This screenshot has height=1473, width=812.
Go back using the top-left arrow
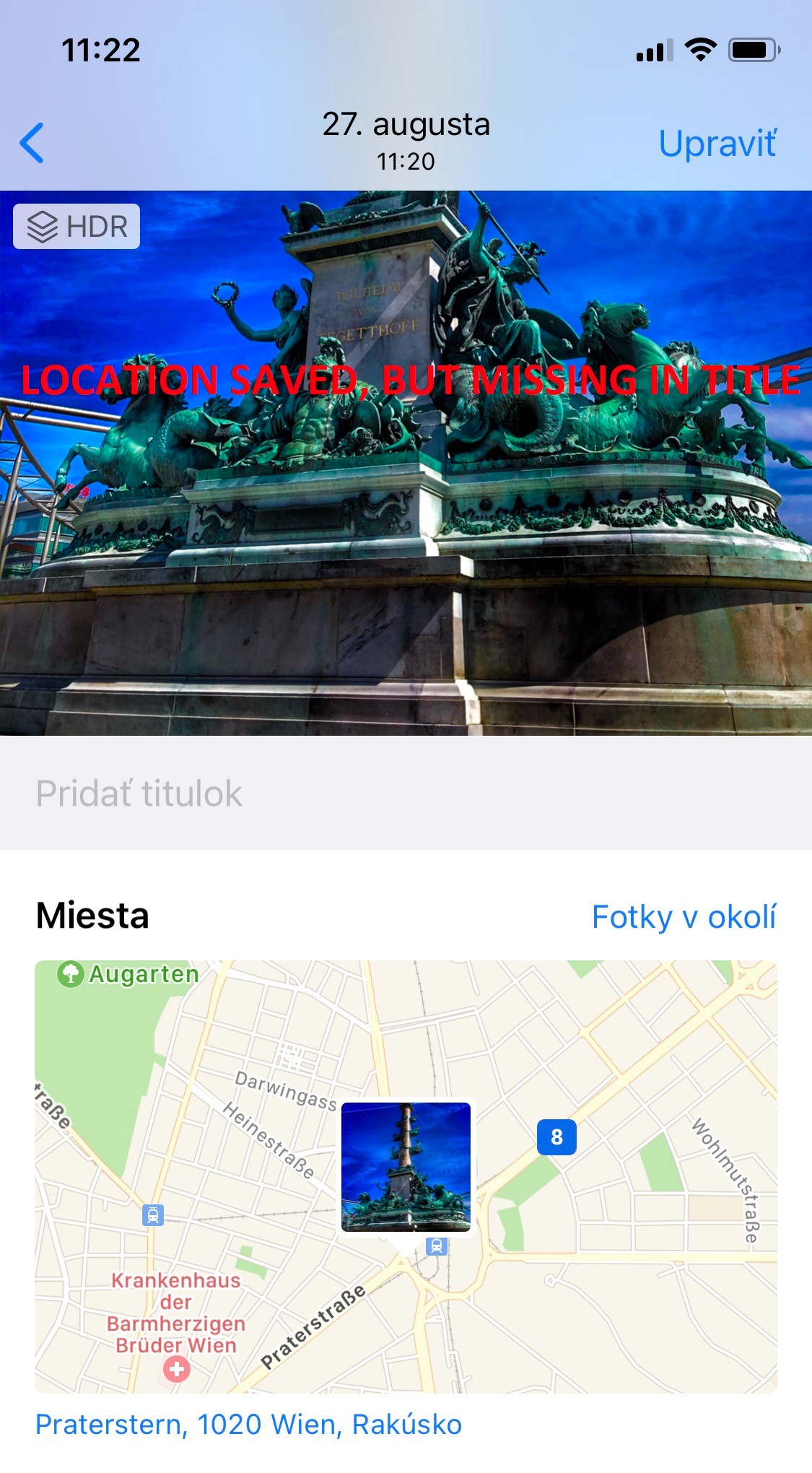[32, 143]
